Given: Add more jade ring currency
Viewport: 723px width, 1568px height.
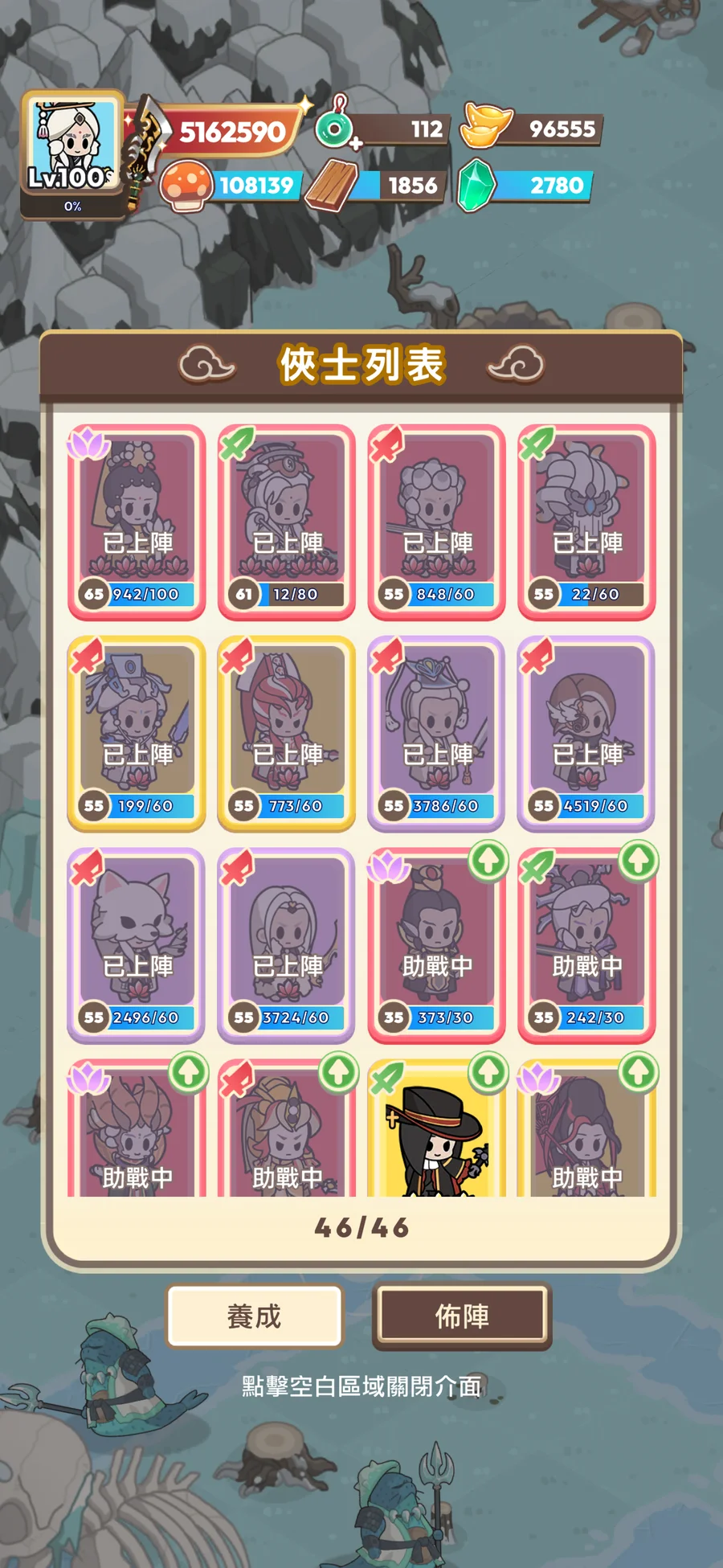Looking at the screenshot, I should click(356, 143).
